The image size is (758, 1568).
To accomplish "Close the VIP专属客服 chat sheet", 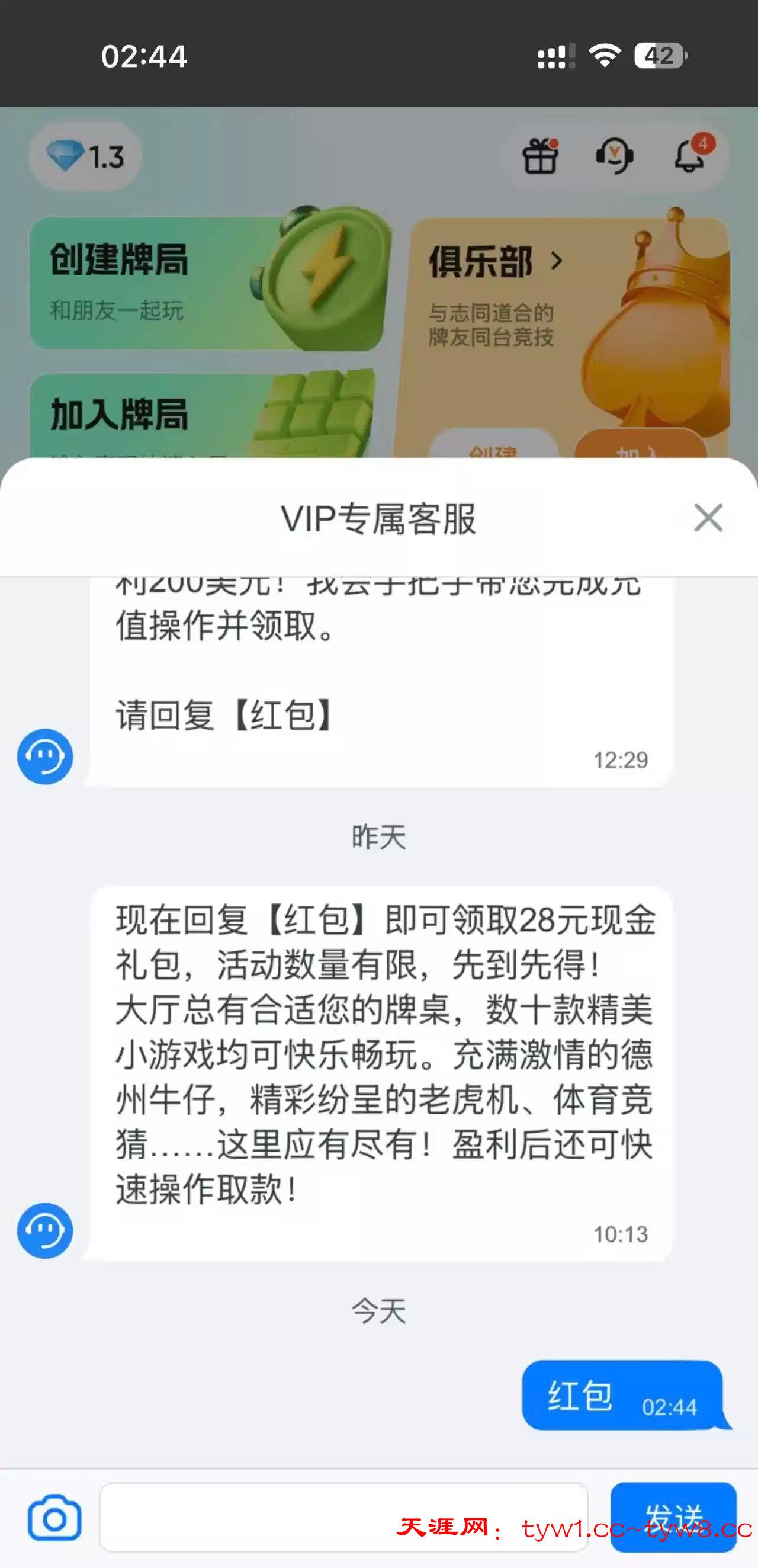I will (708, 518).
